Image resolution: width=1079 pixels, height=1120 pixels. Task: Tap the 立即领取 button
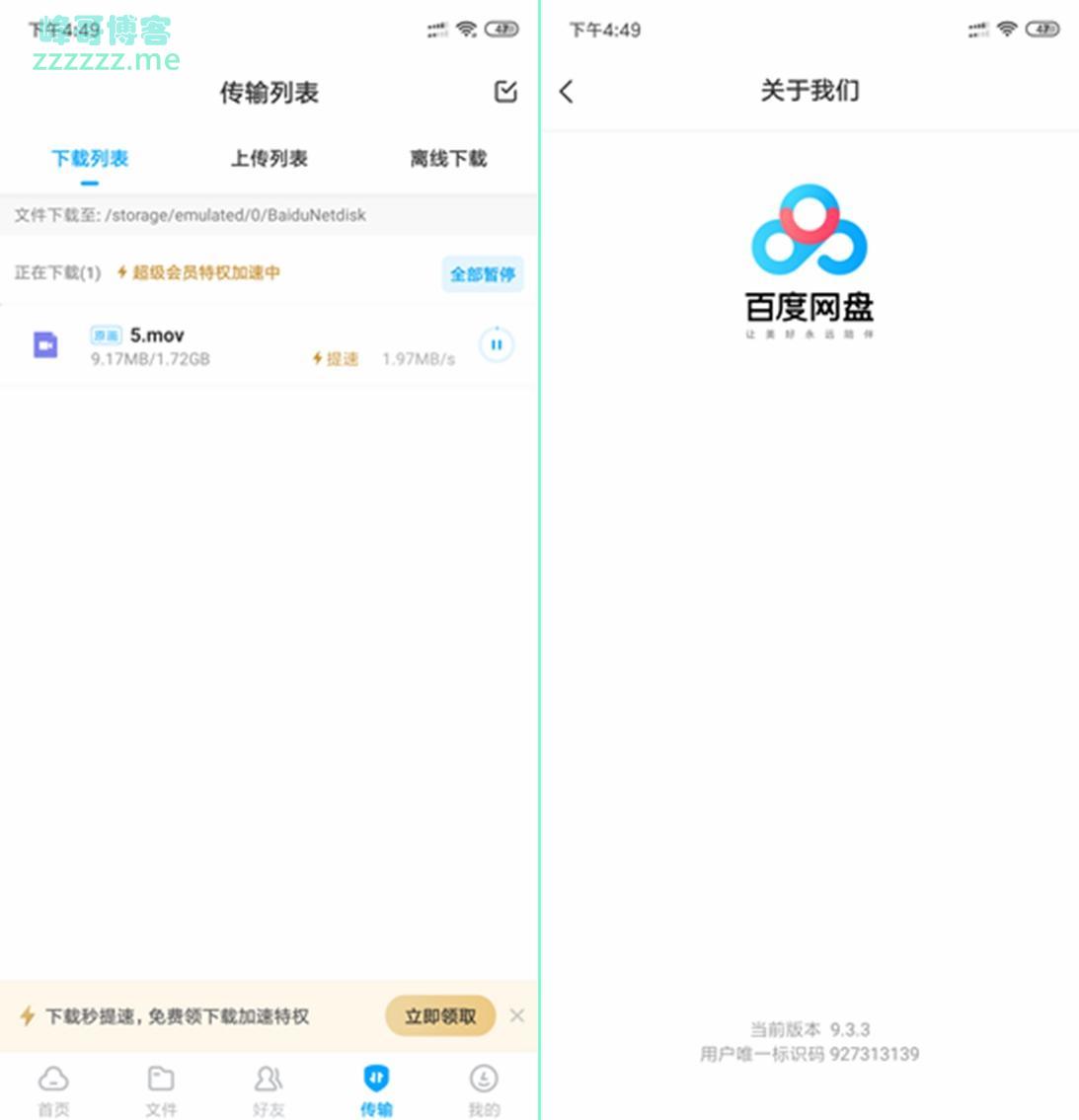(439, 1015)
